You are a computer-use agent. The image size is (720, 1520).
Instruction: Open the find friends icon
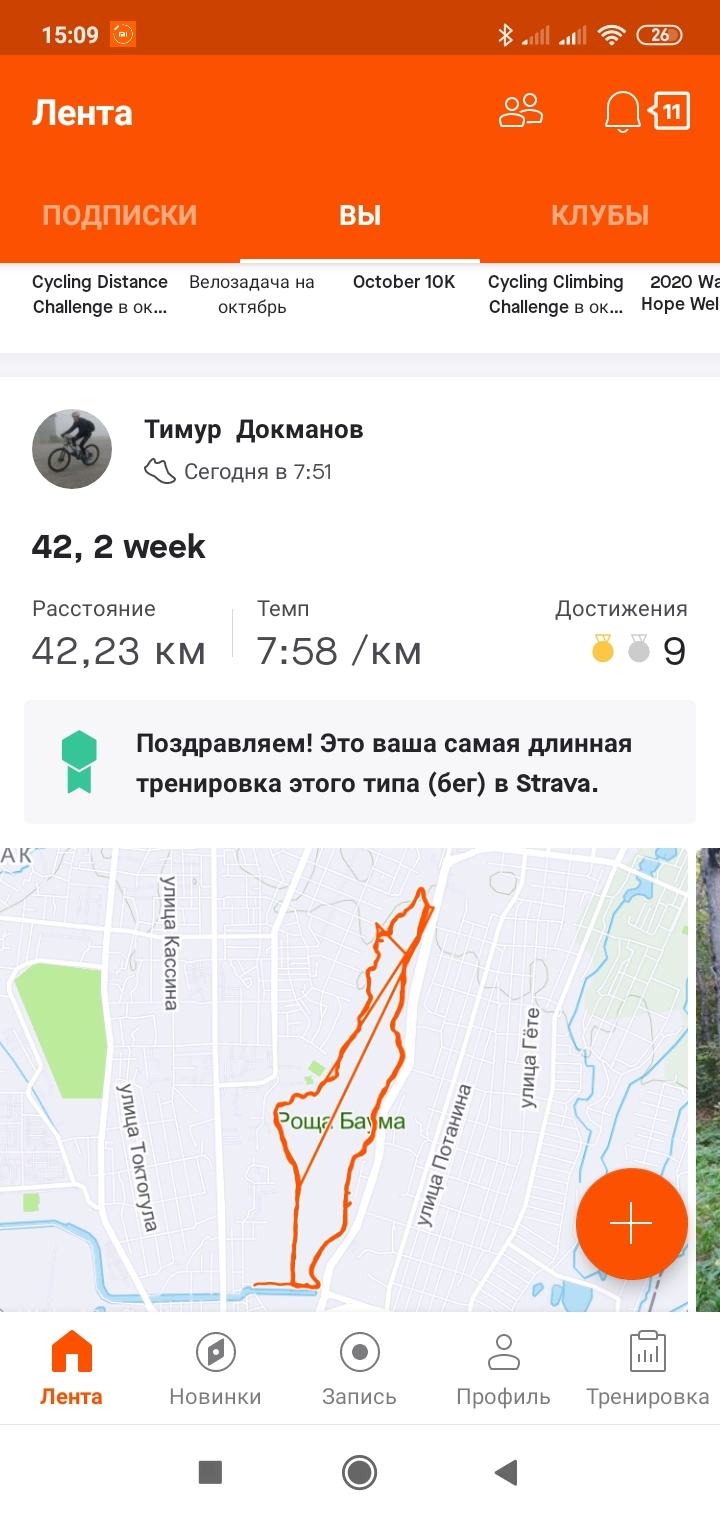click(x=520, y=111)
